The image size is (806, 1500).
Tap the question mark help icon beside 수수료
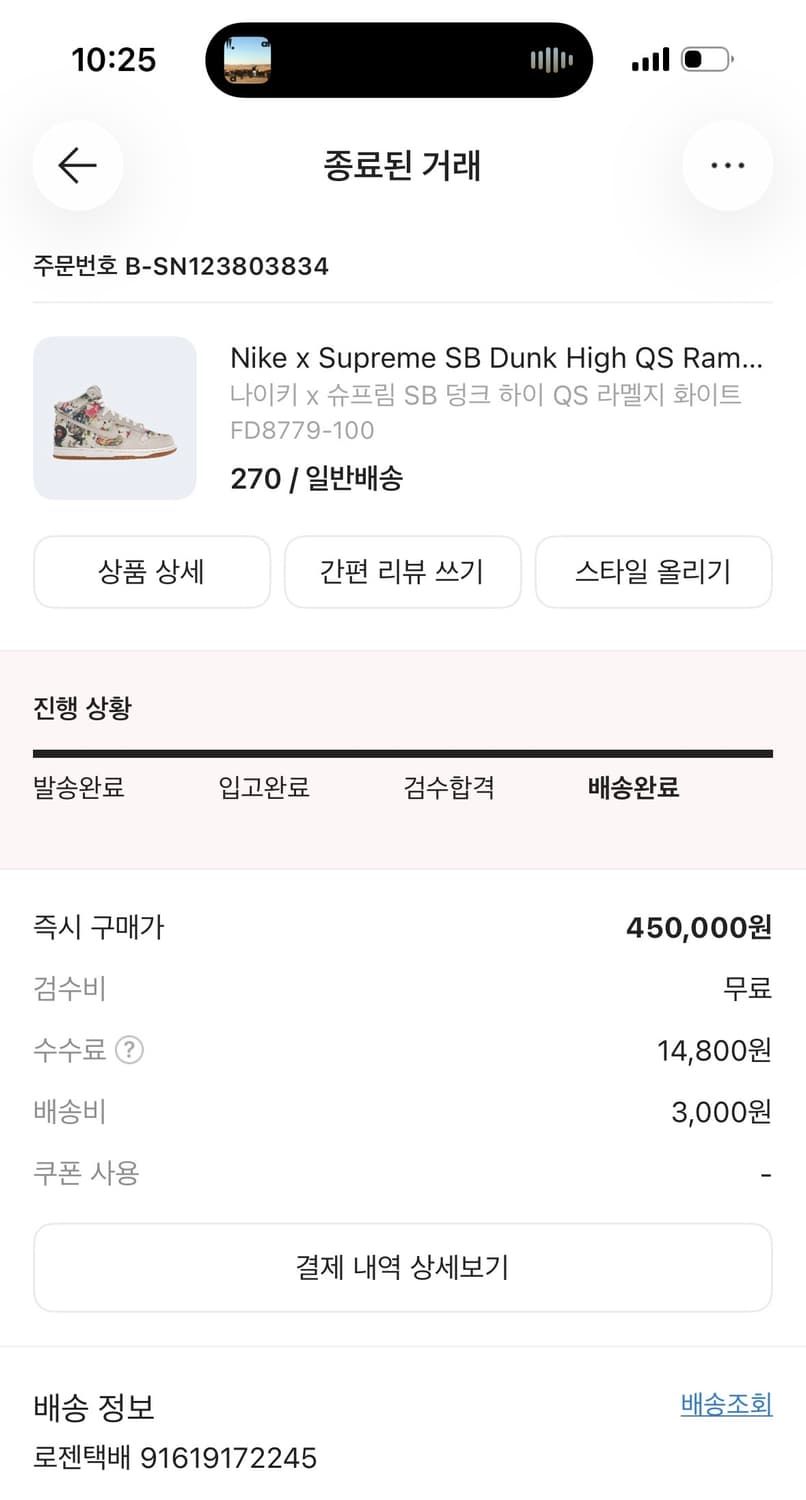click(133, 1050)
